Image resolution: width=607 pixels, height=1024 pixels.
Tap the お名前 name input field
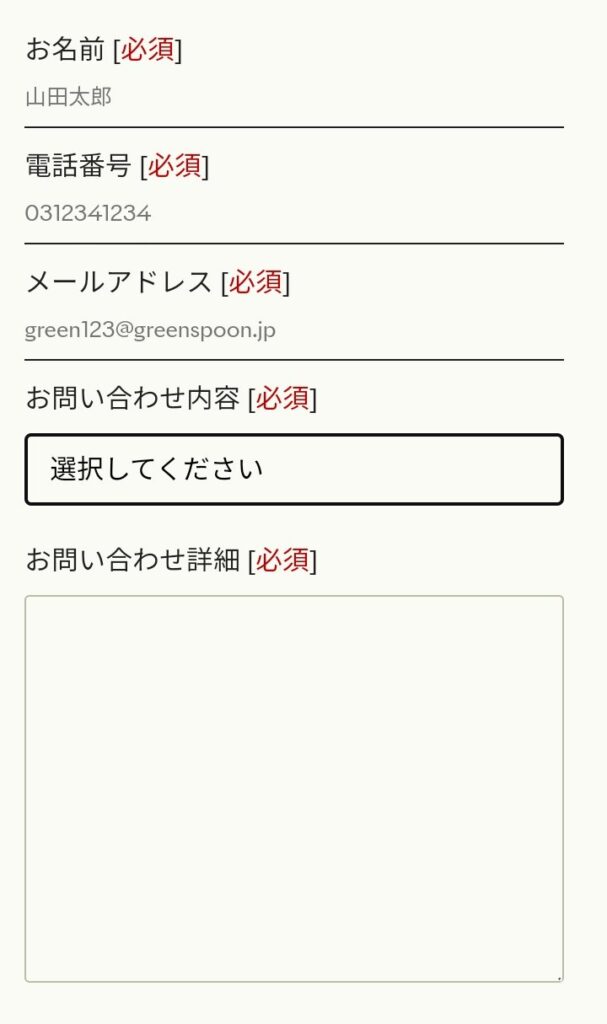tap(294, 98)
